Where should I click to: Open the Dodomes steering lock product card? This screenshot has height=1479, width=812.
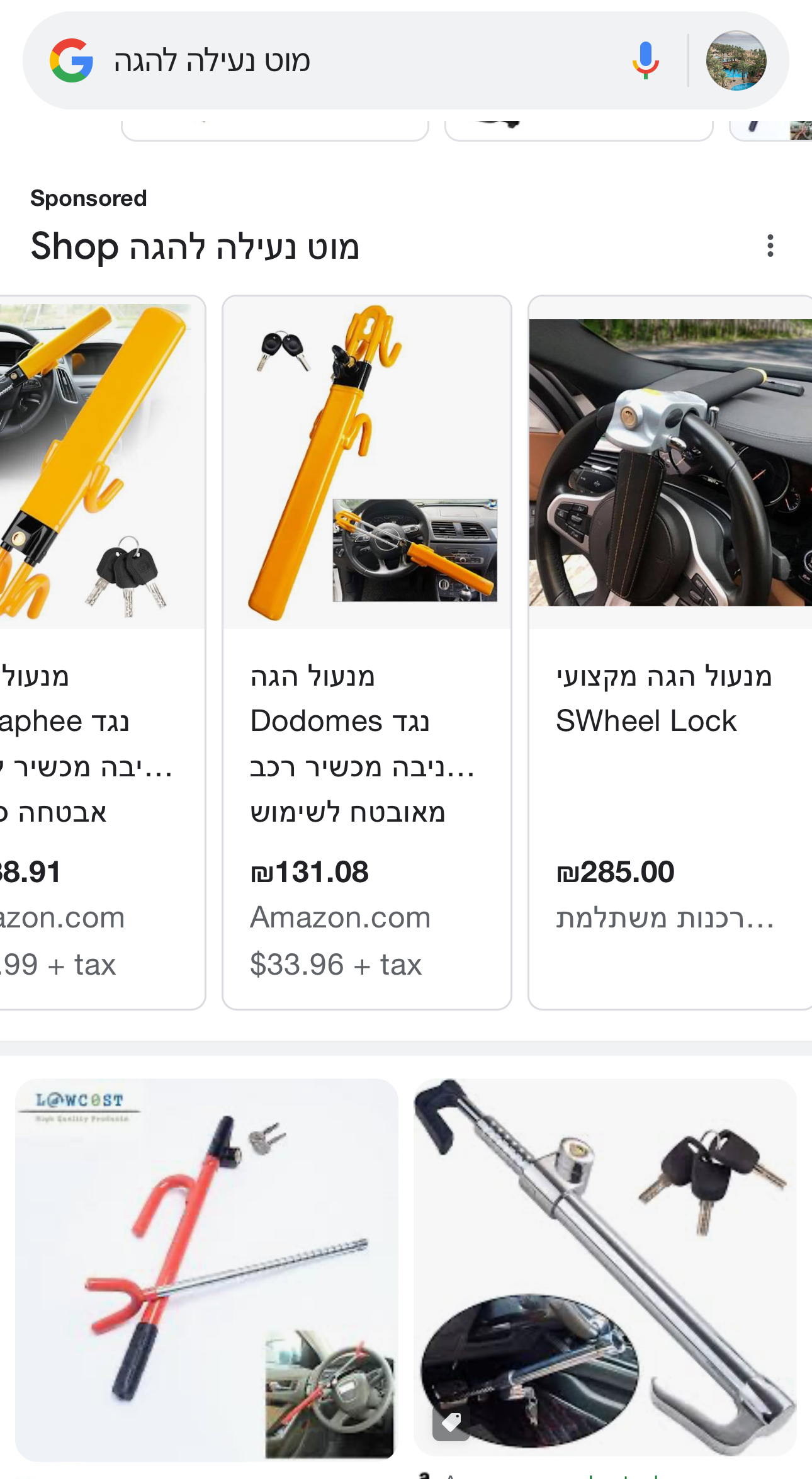367,652
